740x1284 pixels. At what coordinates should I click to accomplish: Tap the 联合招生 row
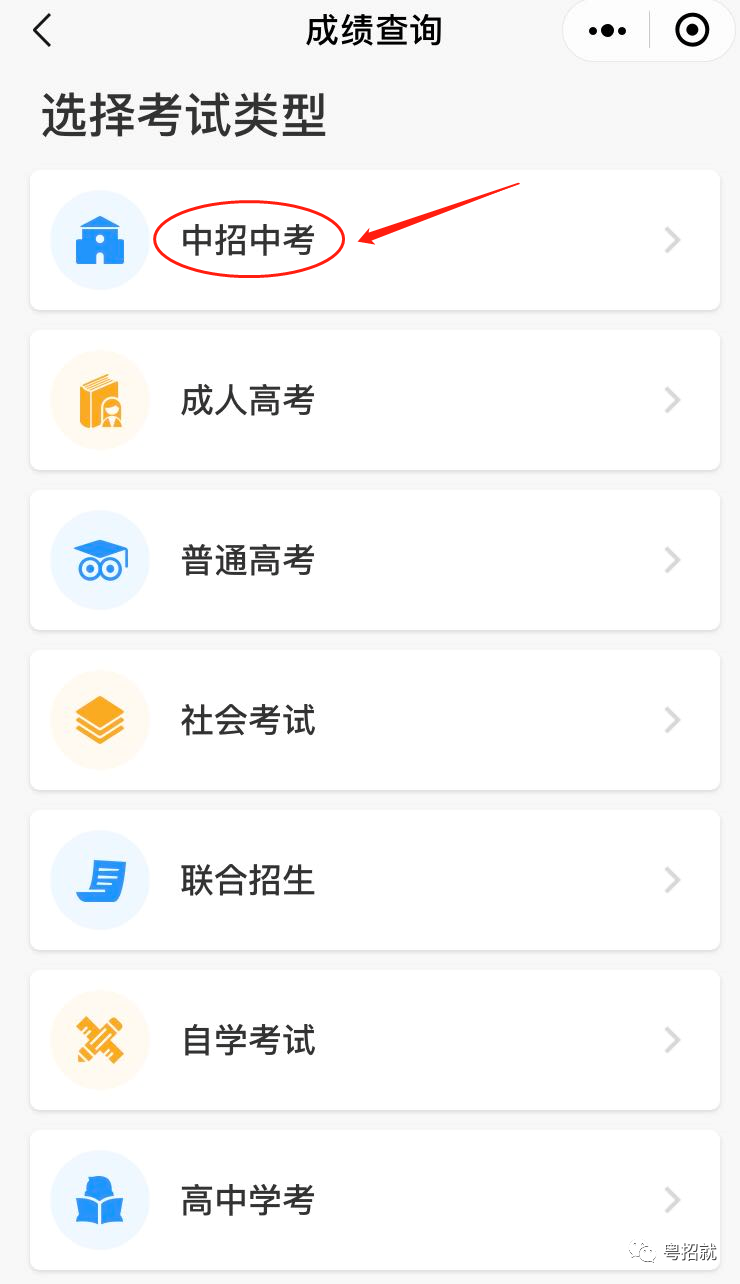coord(374,880)
